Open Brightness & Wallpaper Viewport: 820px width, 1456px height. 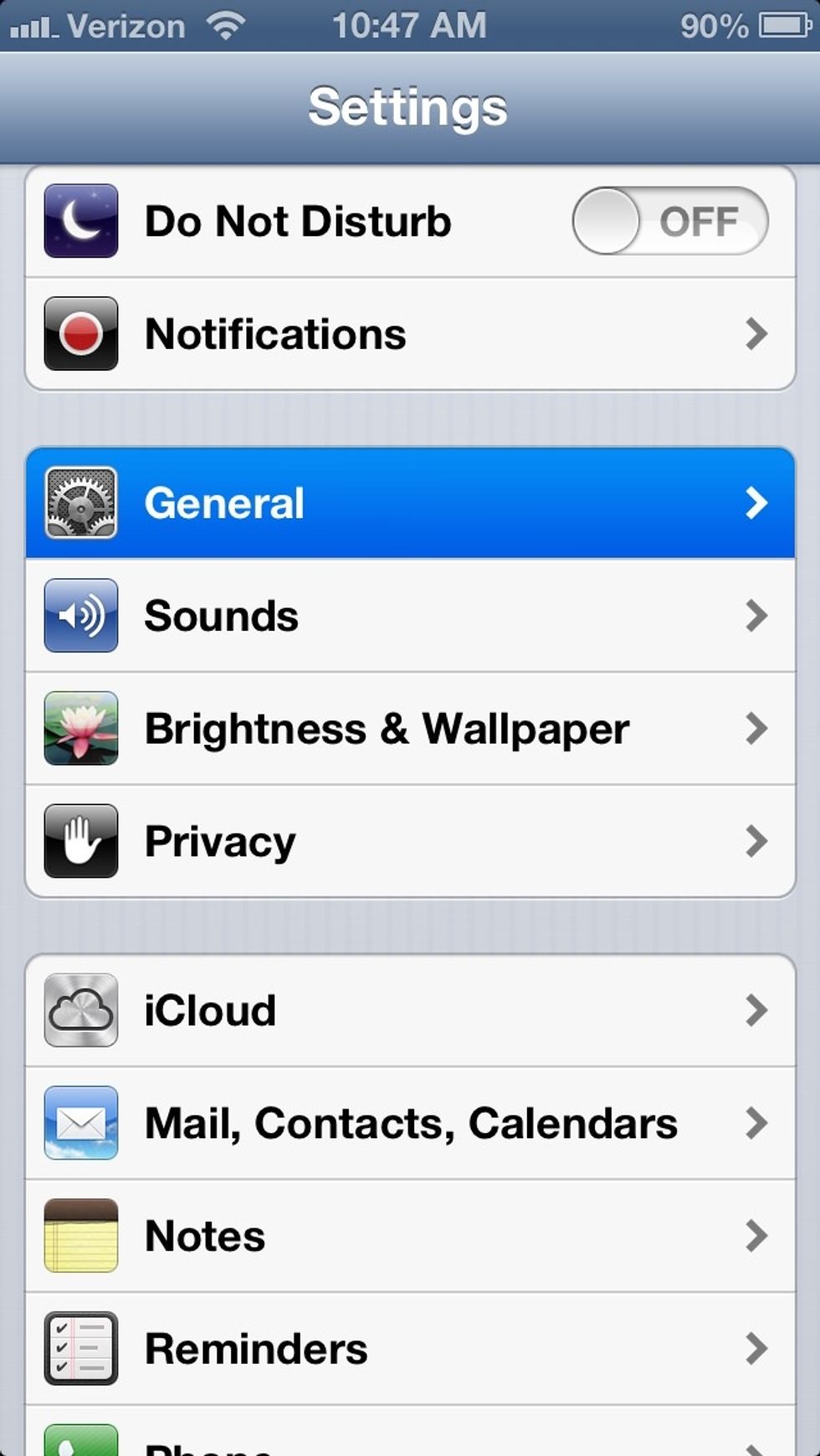(x=410, y=729)
